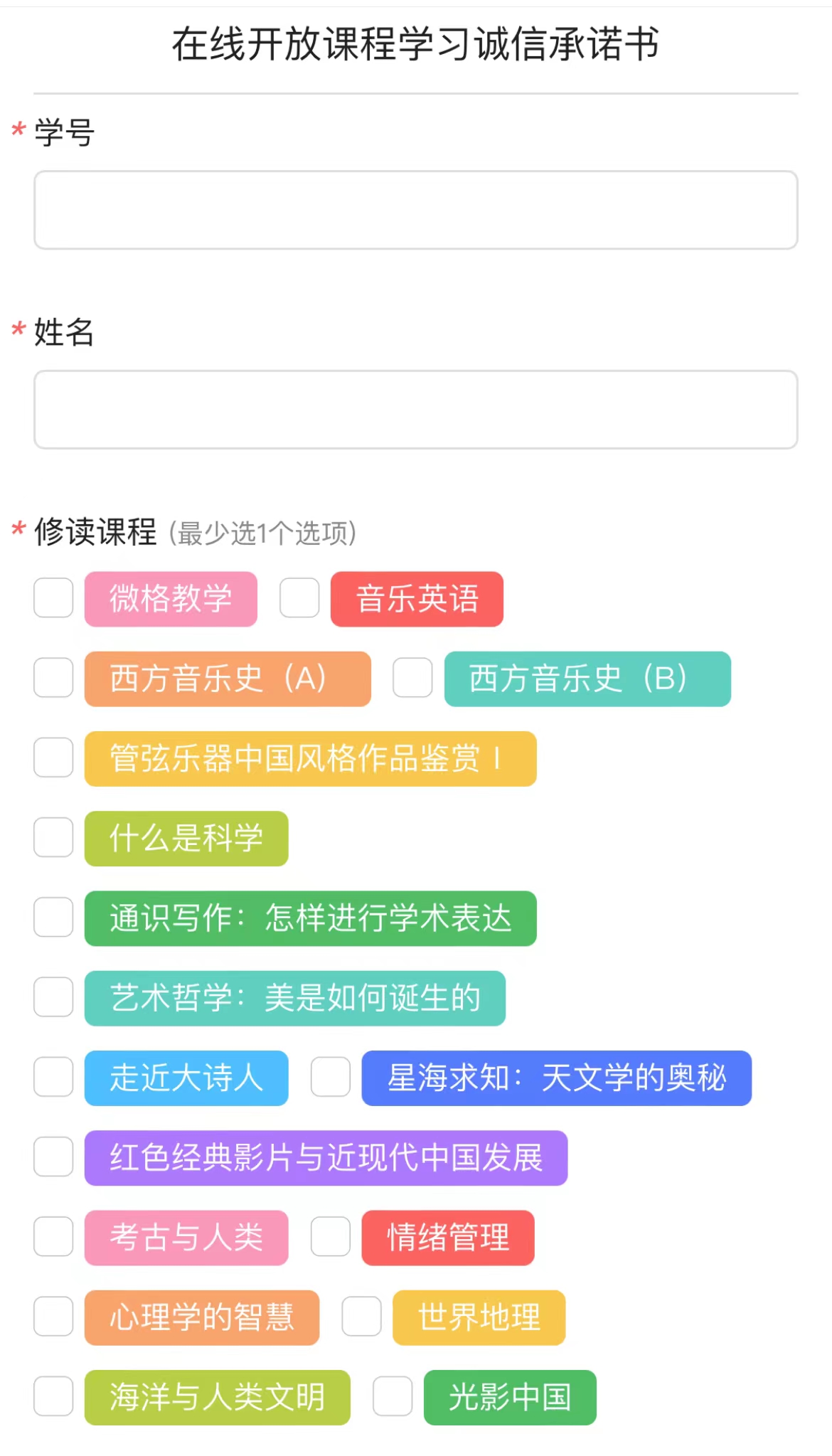Screen dimensions: 832x1456
Task: Check the 考古与人类 option
Action: (53, 1236)
